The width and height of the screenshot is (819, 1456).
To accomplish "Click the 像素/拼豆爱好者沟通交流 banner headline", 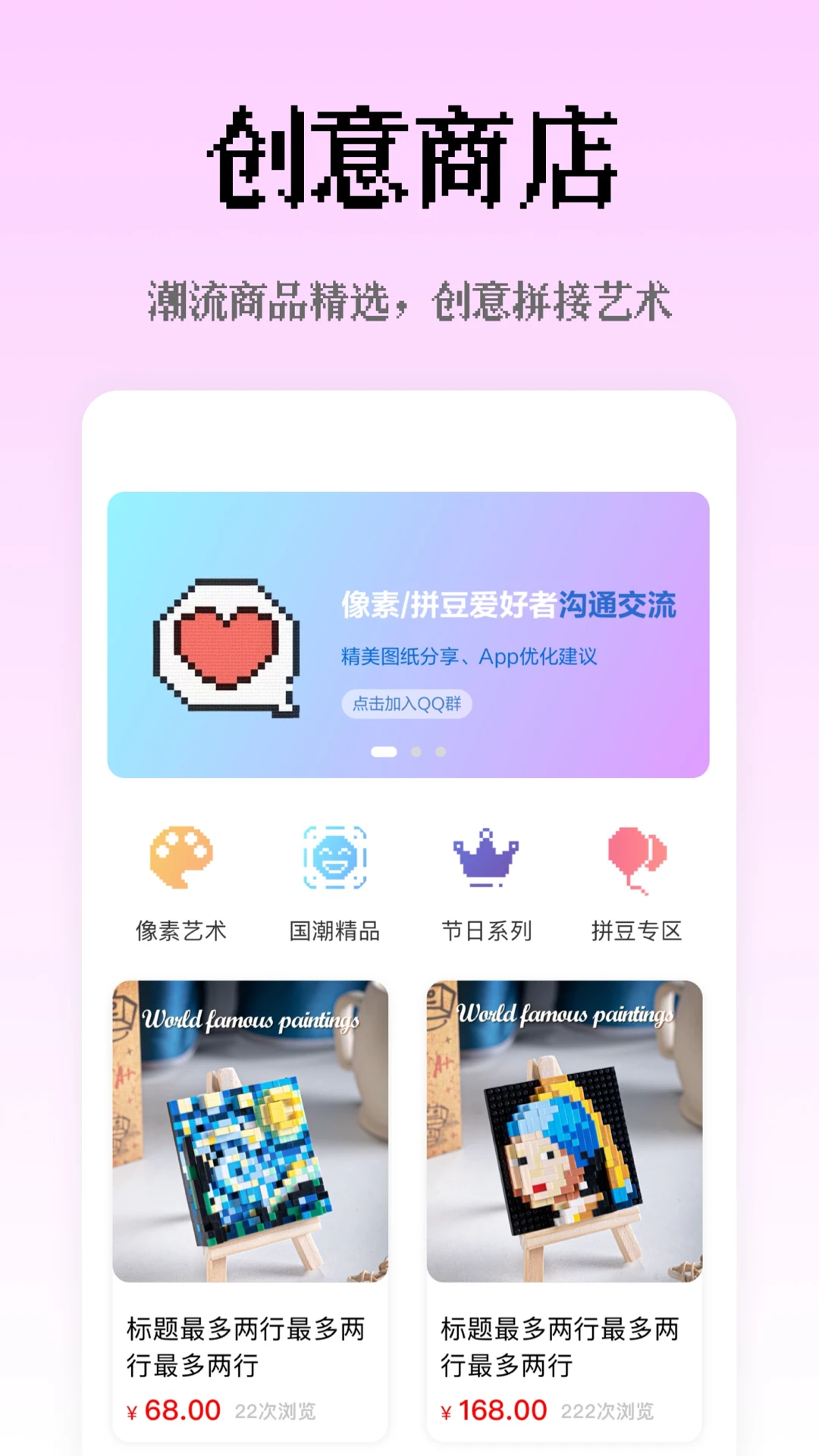I will pos(511,607).
